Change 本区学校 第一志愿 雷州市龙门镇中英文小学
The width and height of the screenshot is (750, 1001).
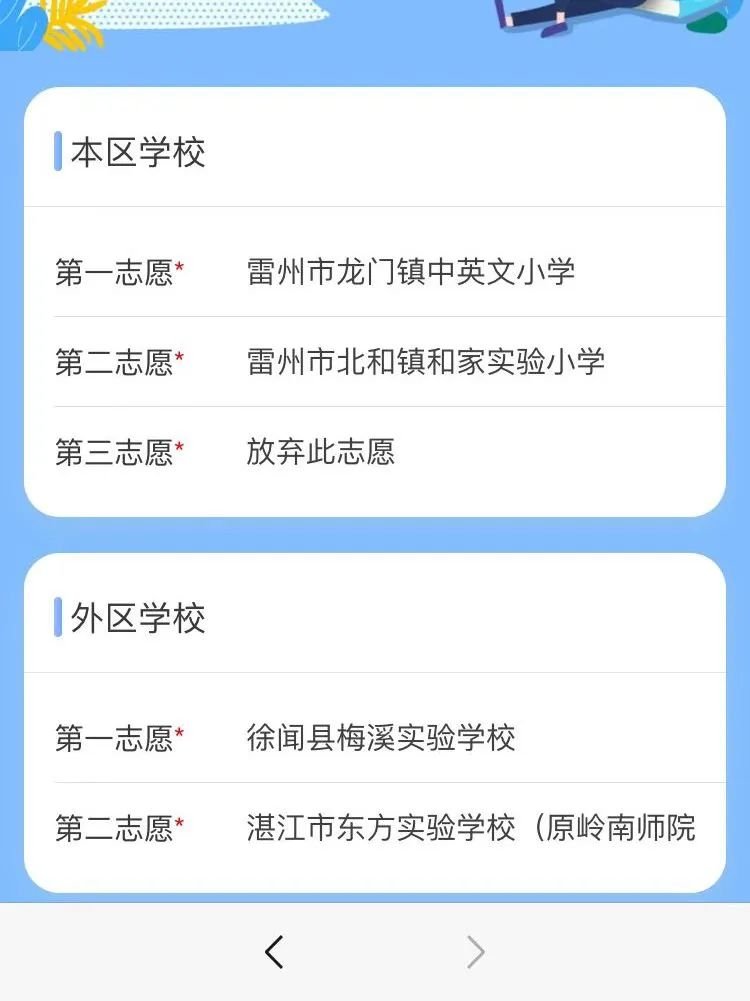[x=411, y=272]
